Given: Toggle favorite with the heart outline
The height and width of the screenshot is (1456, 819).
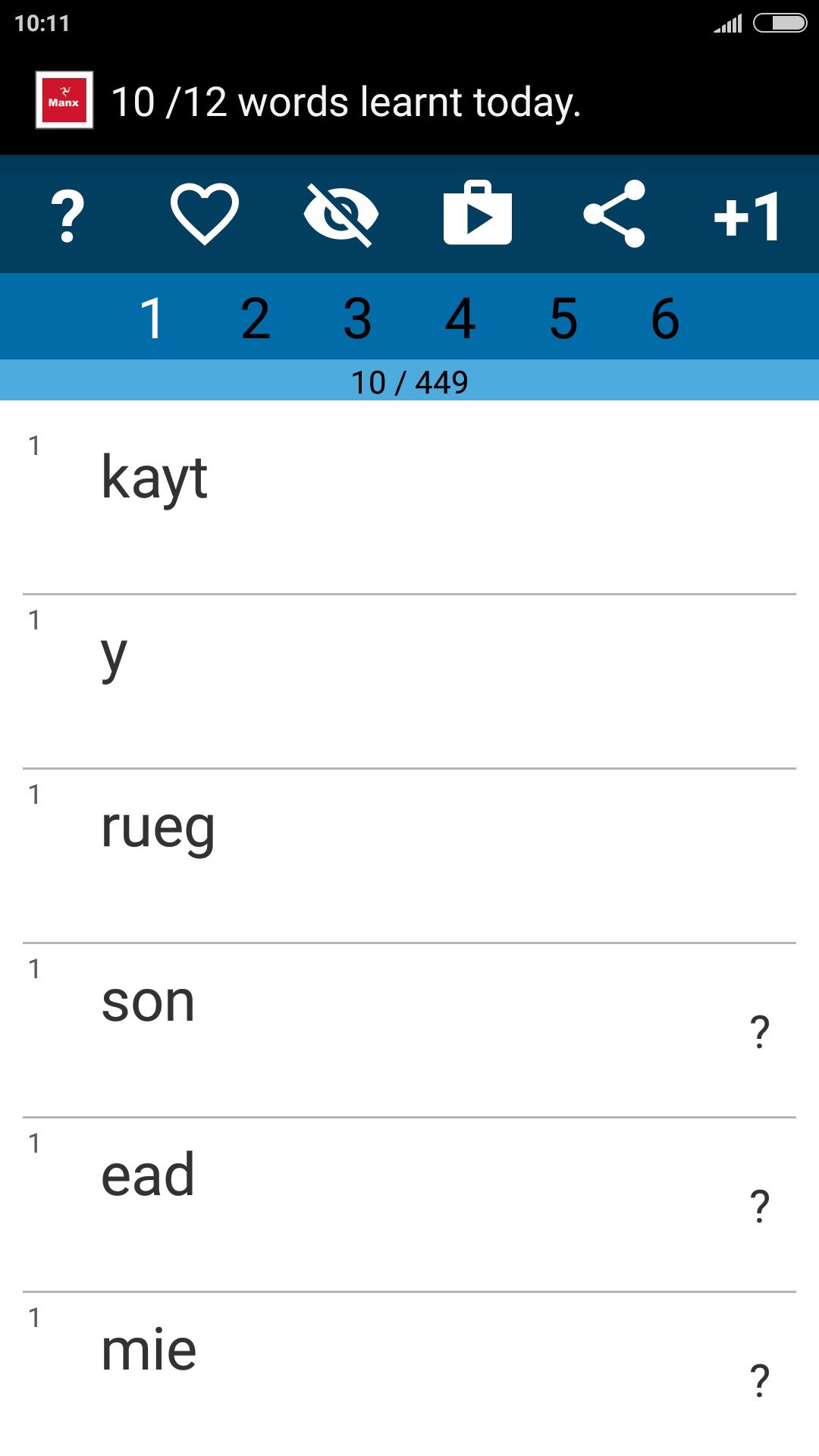Looking at the screenshot, I should [205, 215].
